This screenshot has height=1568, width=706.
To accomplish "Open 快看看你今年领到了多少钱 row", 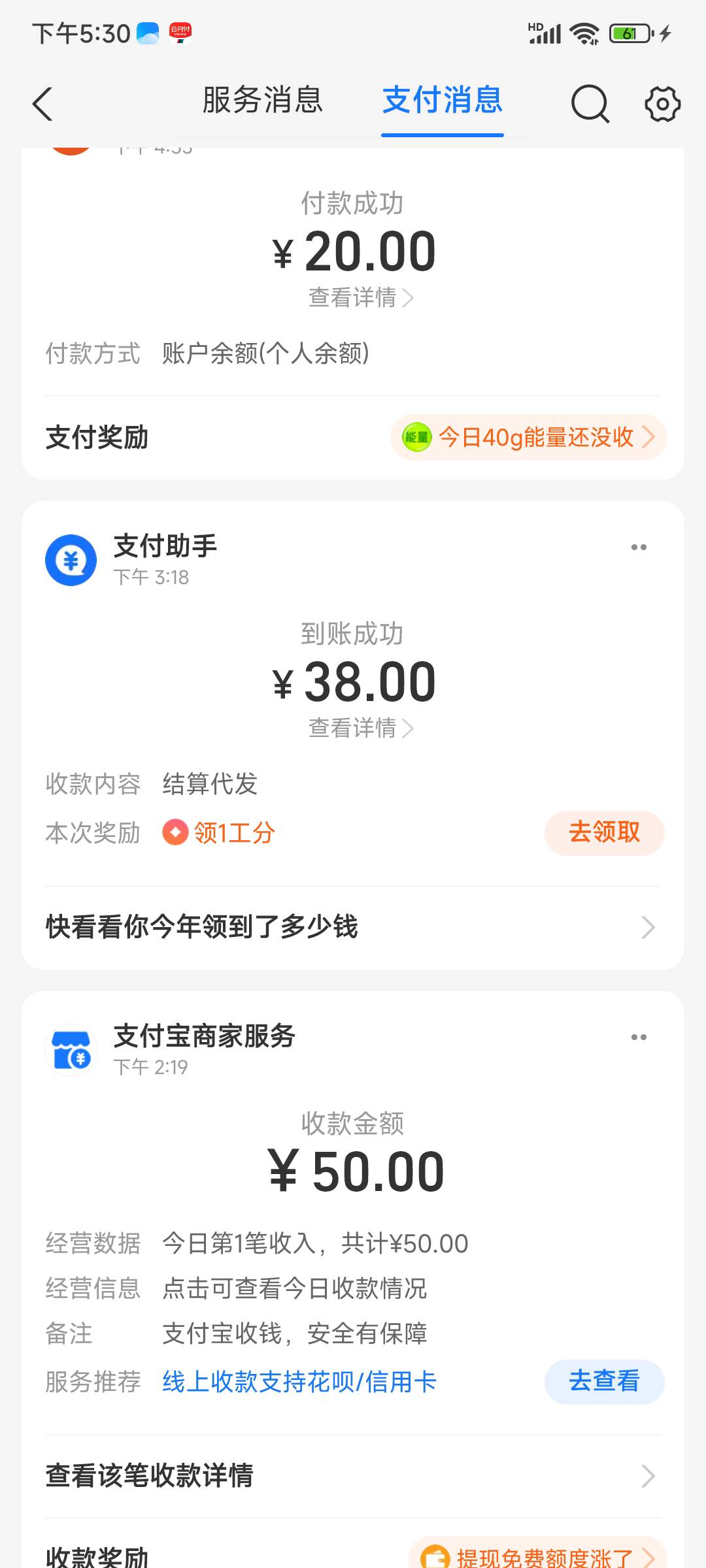I will tap(353, 927).
